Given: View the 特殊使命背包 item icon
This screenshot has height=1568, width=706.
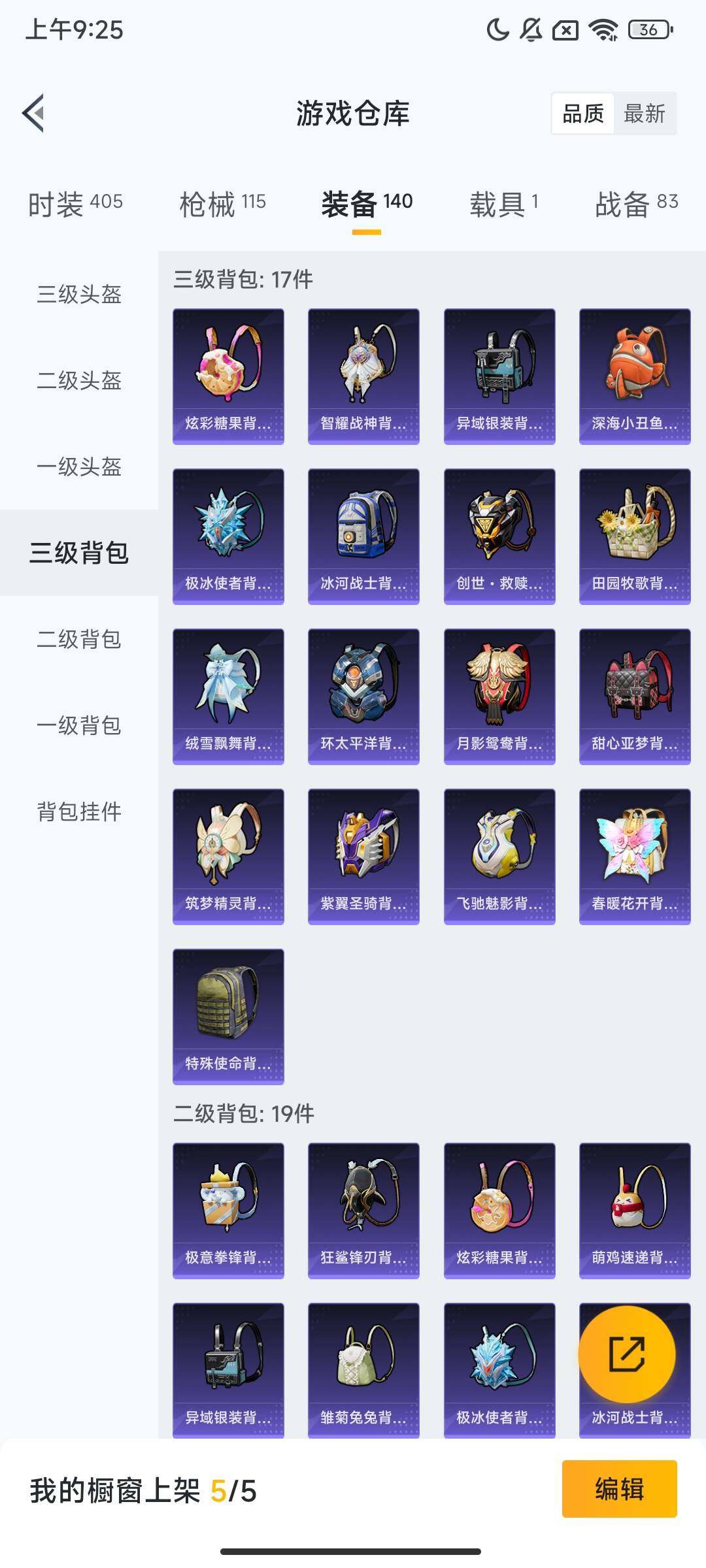Looking at the screenshot, I should coord(229,1006).
